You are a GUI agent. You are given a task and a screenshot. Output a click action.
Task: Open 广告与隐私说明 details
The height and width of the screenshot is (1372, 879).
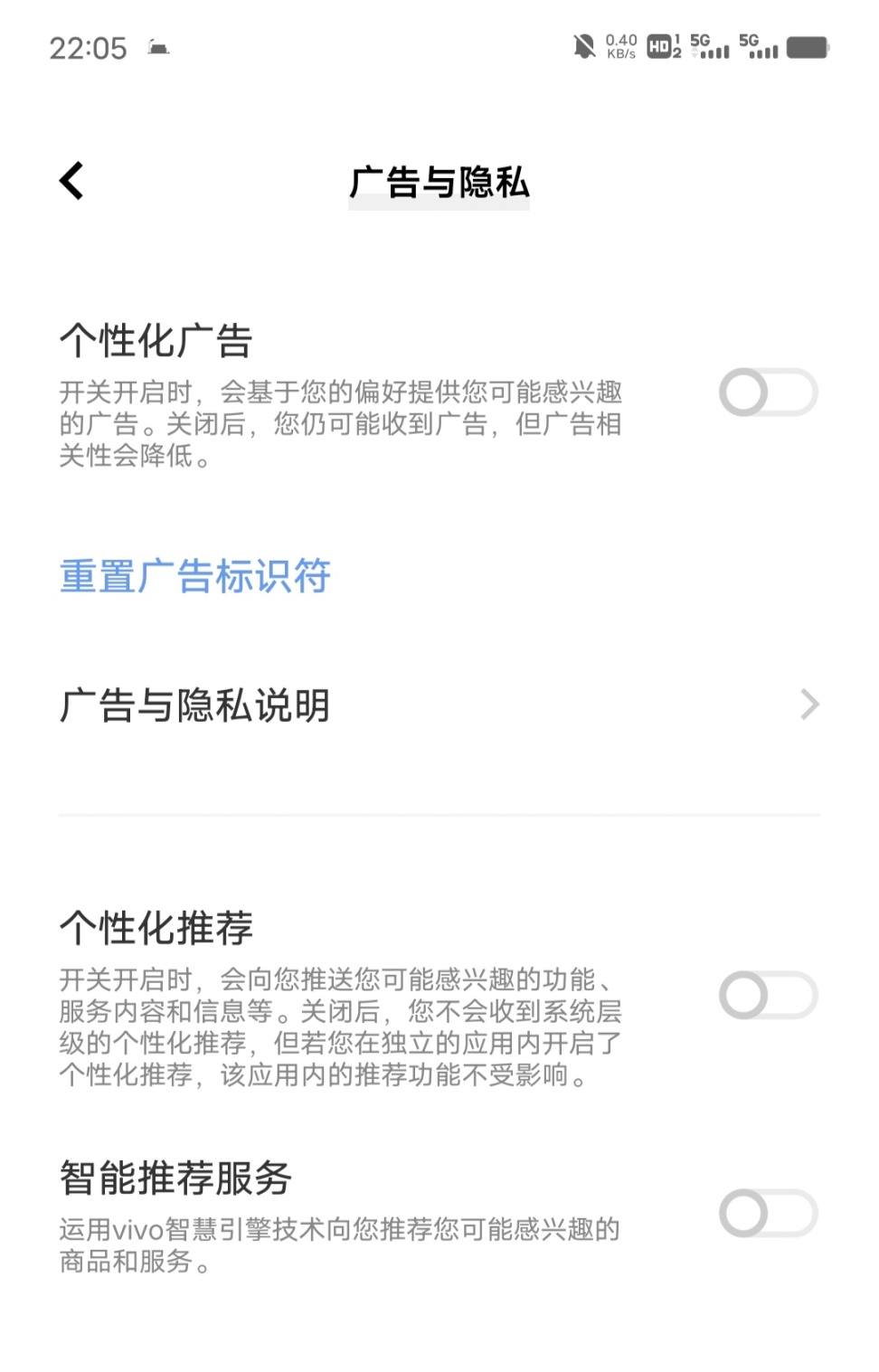click(439, 705)
